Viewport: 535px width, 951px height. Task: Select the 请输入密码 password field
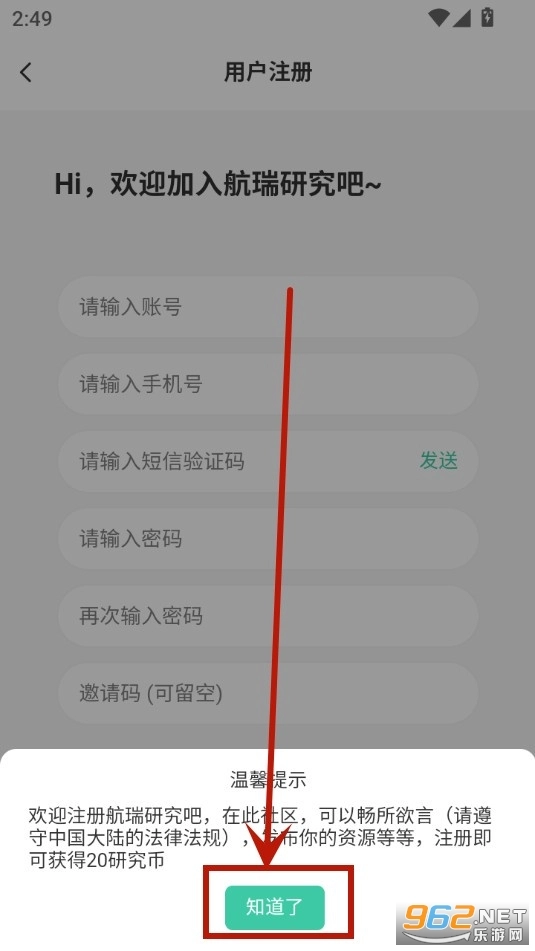(268, 539)
